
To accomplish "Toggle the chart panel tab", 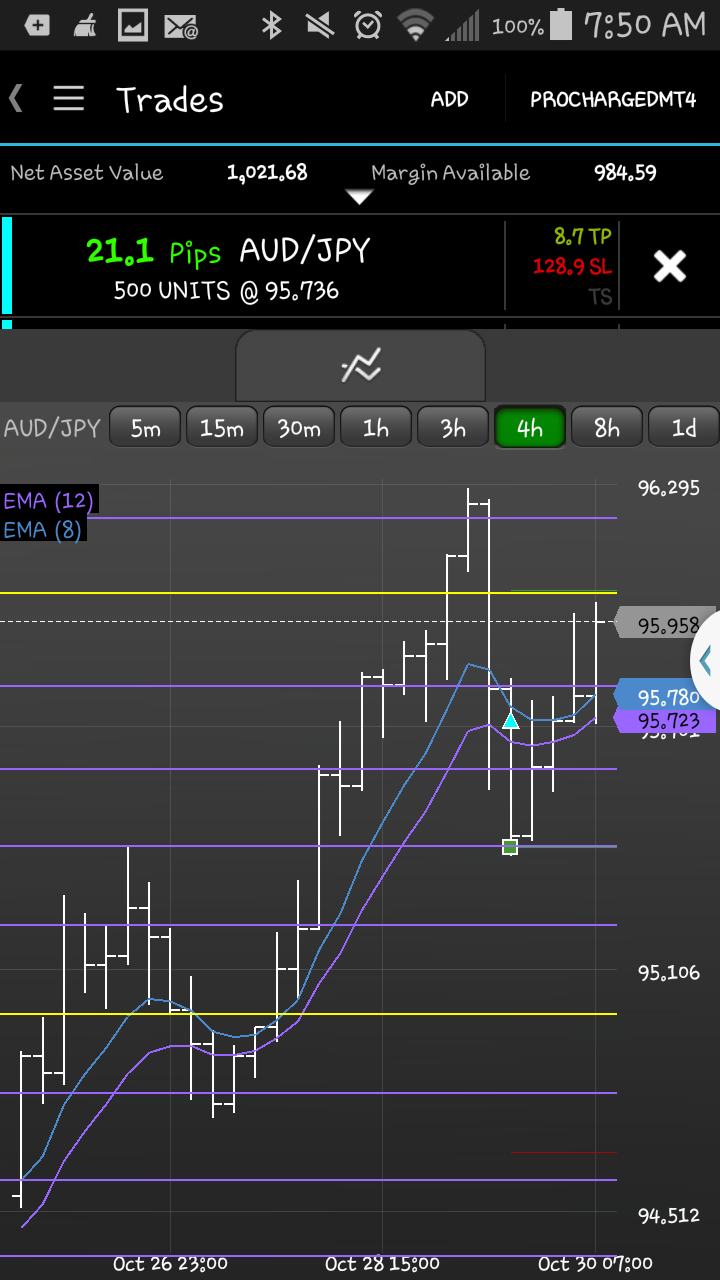I will point(360,366).
